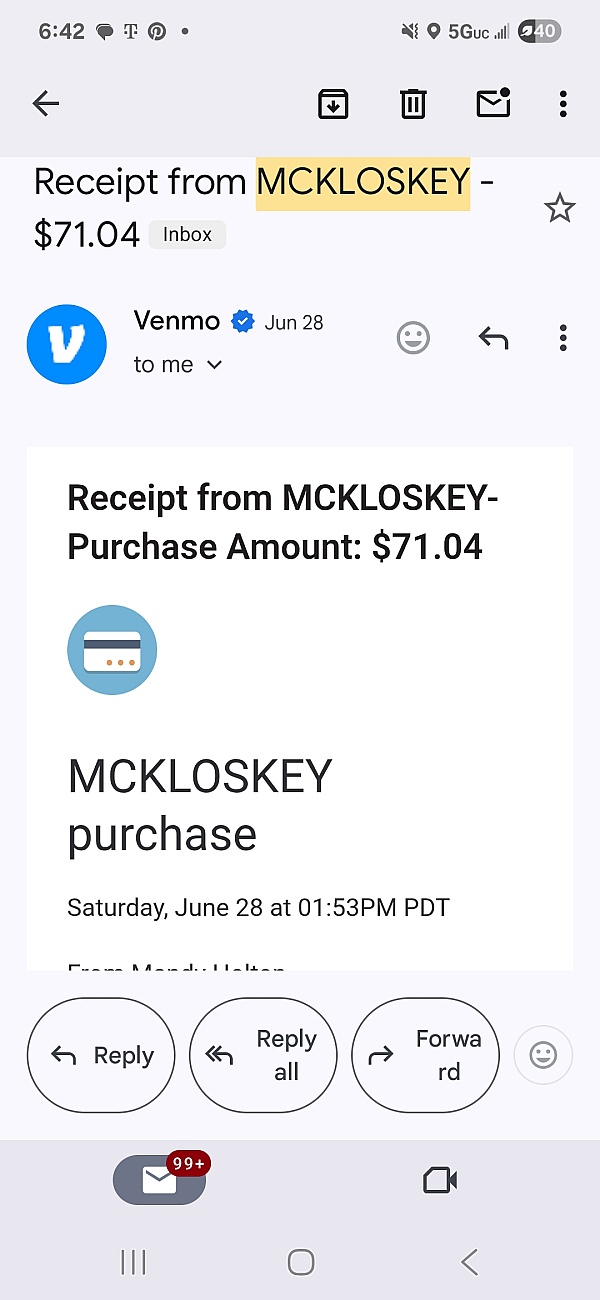This screenshot has height=1300, width=600.
Task: Delete this email with the trash icon
Action: pyautogui.click(x=413, y=103)
